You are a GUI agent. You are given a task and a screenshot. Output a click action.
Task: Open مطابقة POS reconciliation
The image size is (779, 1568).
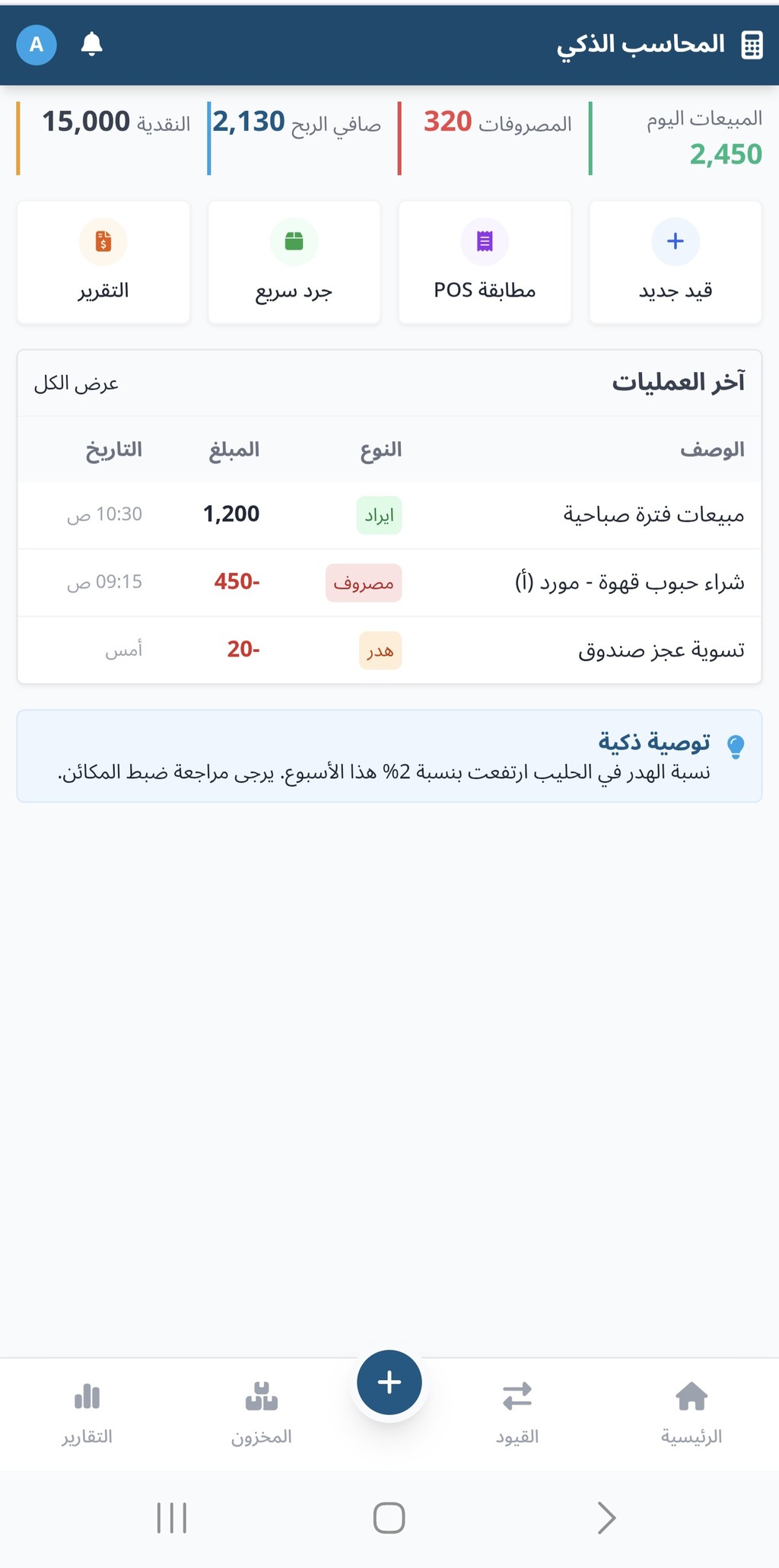coord(485,262)
